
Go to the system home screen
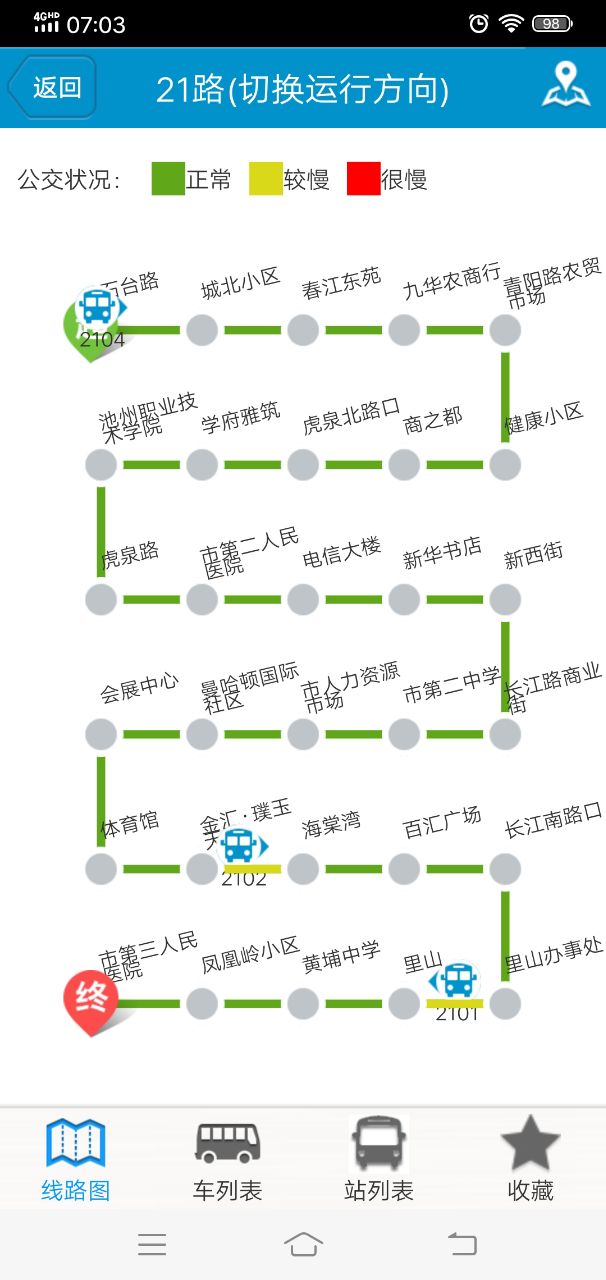coord(303,1244)
